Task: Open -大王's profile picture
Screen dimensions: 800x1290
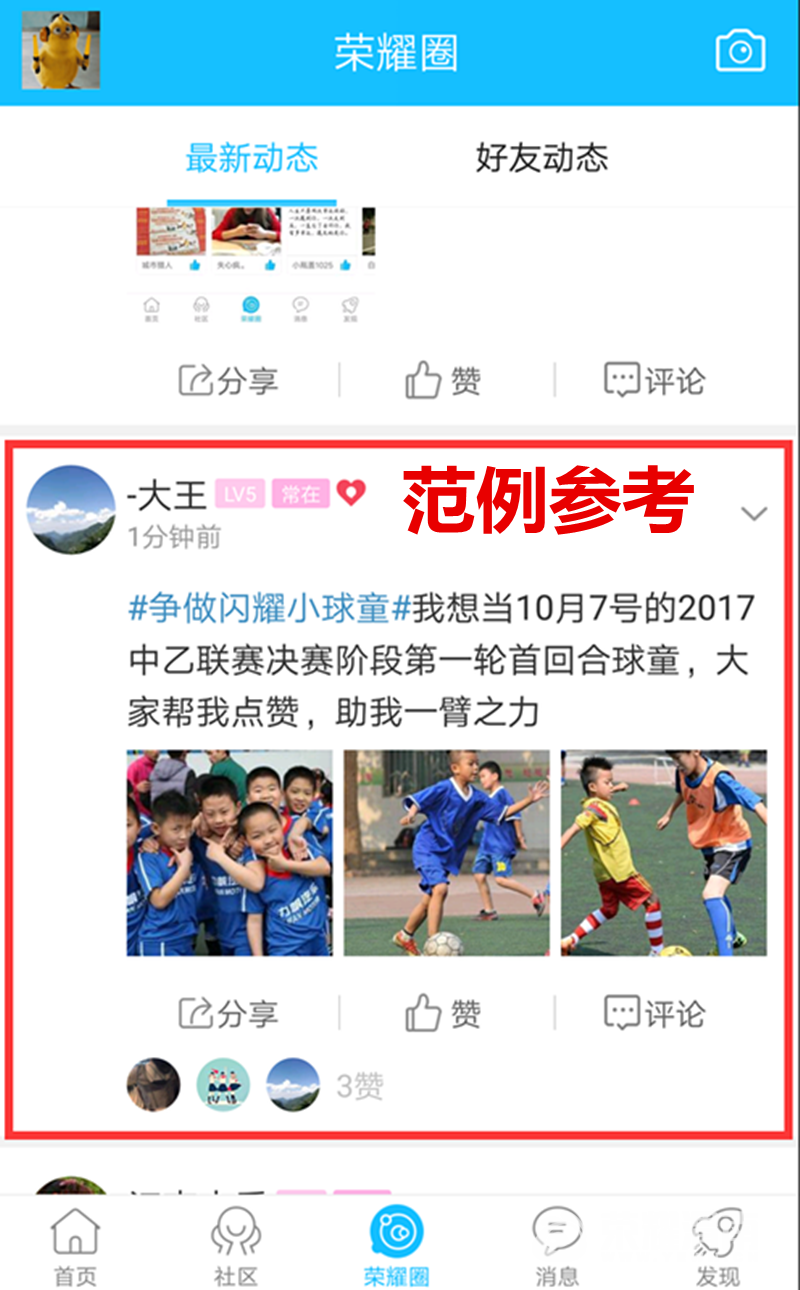Action: [70, 510]
